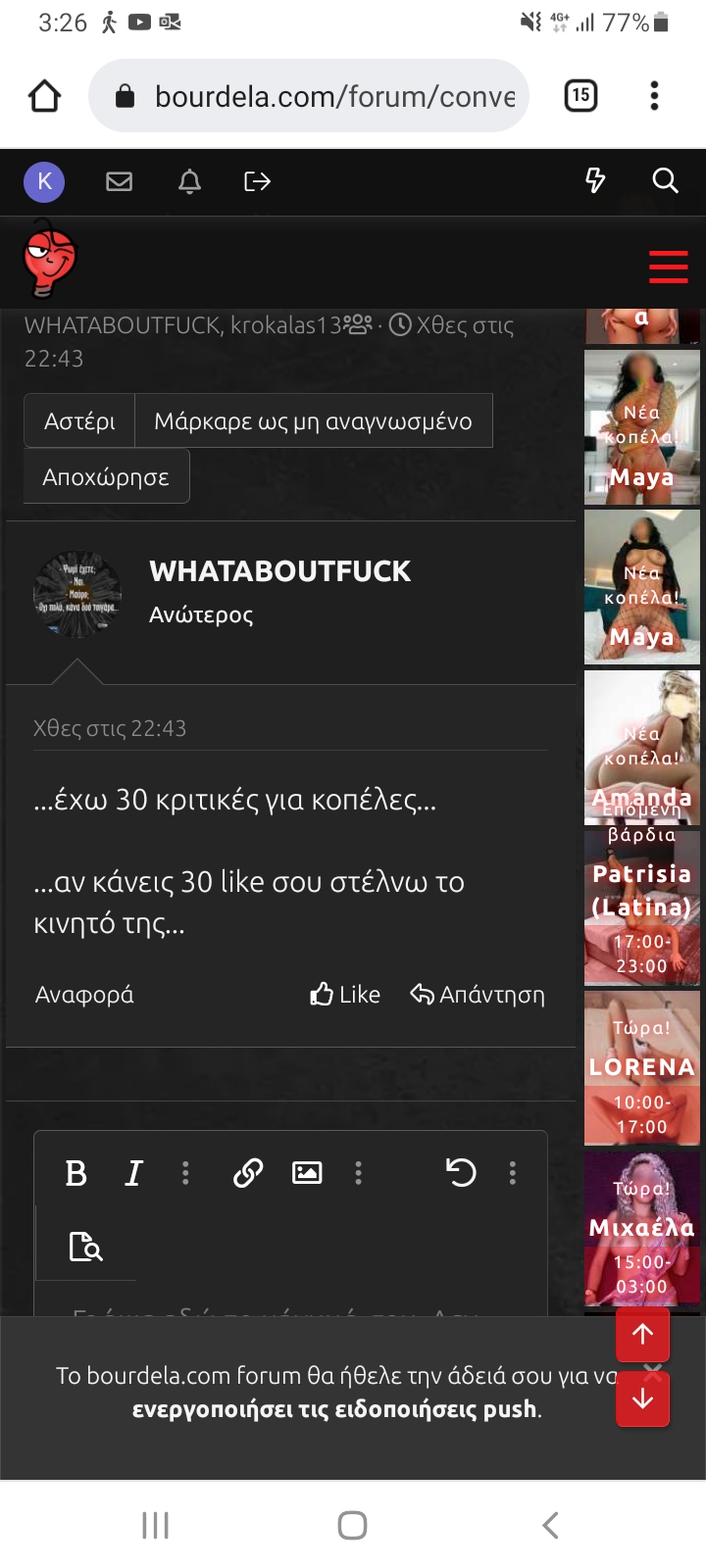Tap the bourdela.com address bar
The height and width of the screenshot is (1568, 706).
(x=324, y=96)
